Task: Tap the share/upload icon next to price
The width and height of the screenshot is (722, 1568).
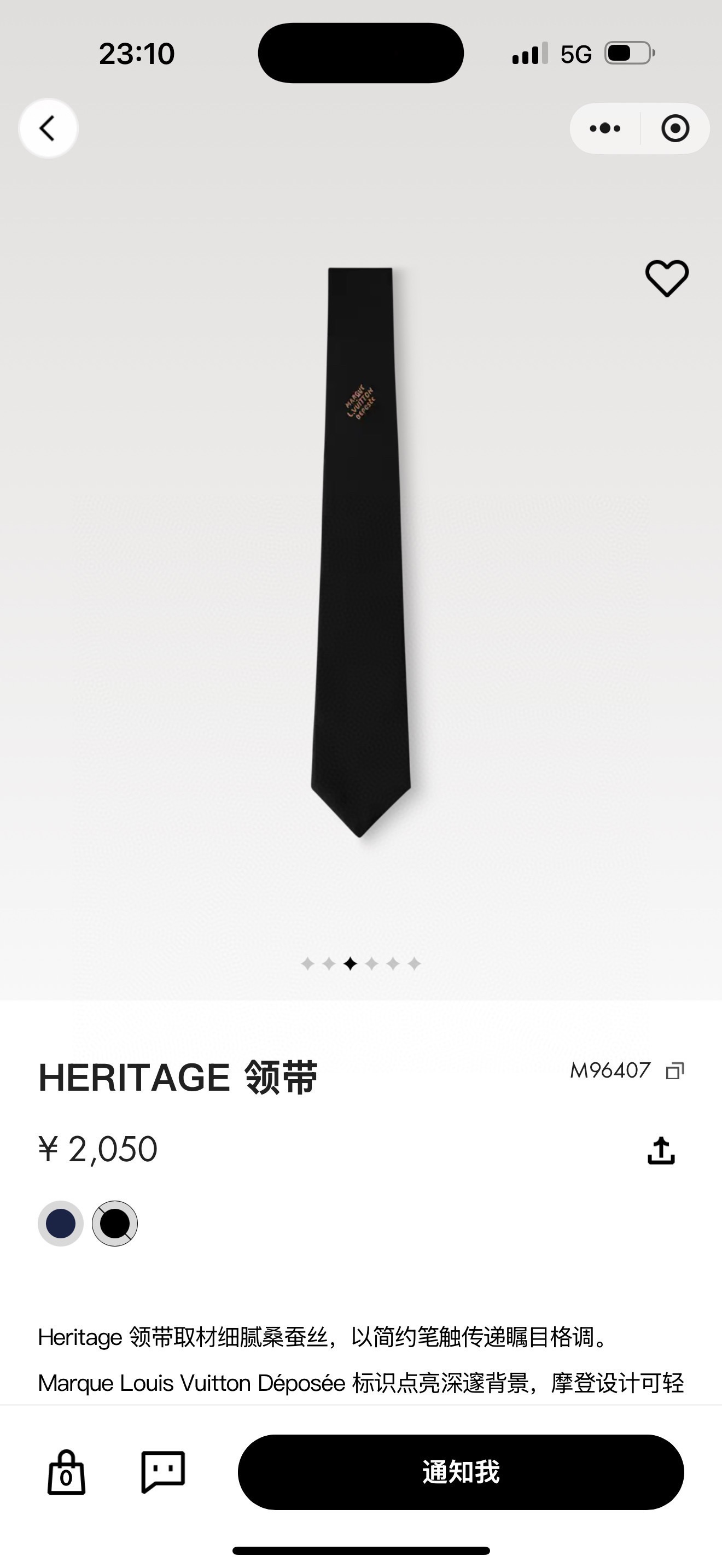Action: (662, 1149)
